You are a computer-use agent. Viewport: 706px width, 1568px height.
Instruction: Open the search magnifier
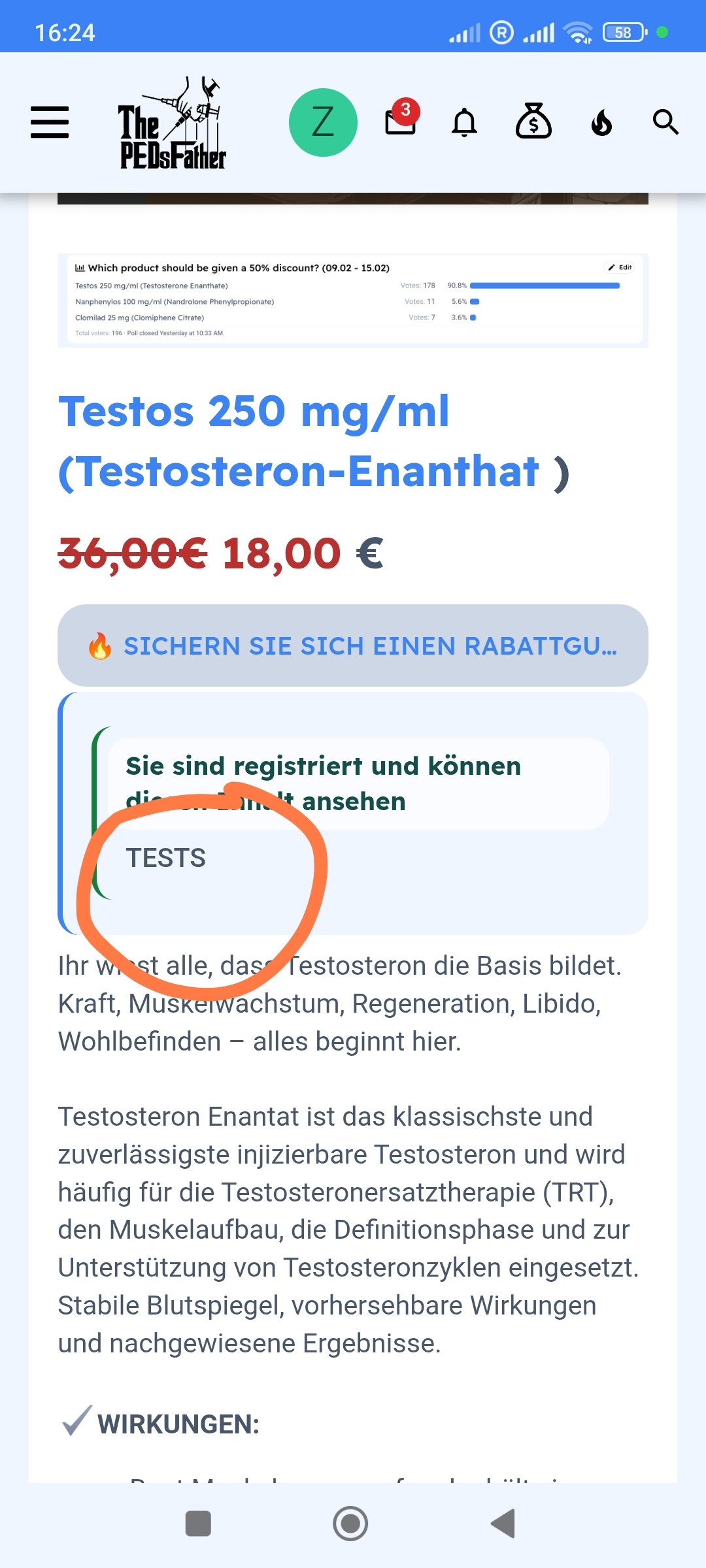pyautogui.click(x=665, y=122)
